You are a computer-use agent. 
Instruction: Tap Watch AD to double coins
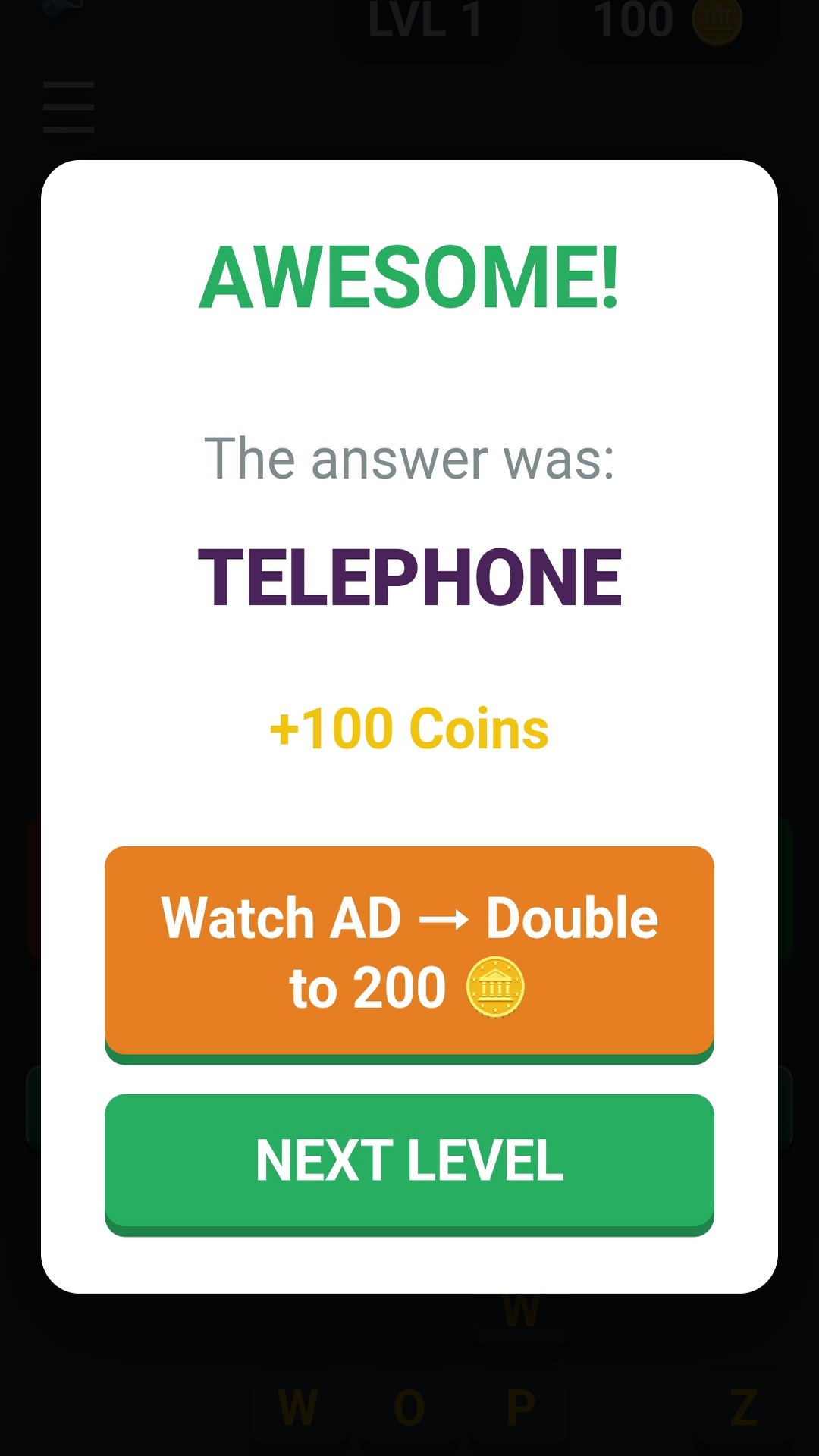point(409,952)
